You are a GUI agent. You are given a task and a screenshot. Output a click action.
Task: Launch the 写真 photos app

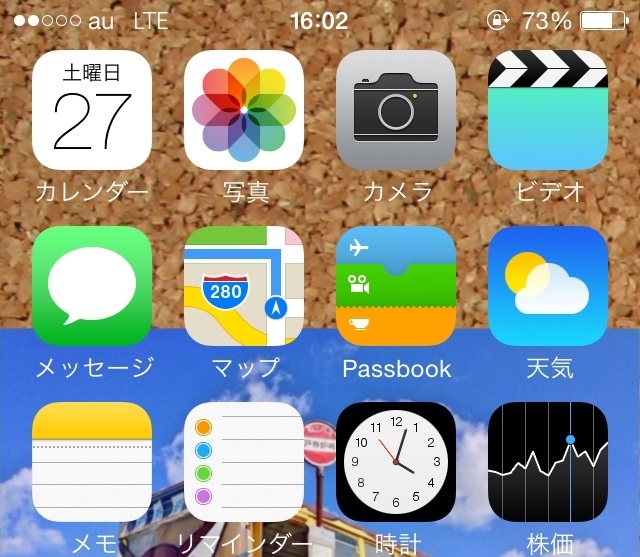(244, 110)
